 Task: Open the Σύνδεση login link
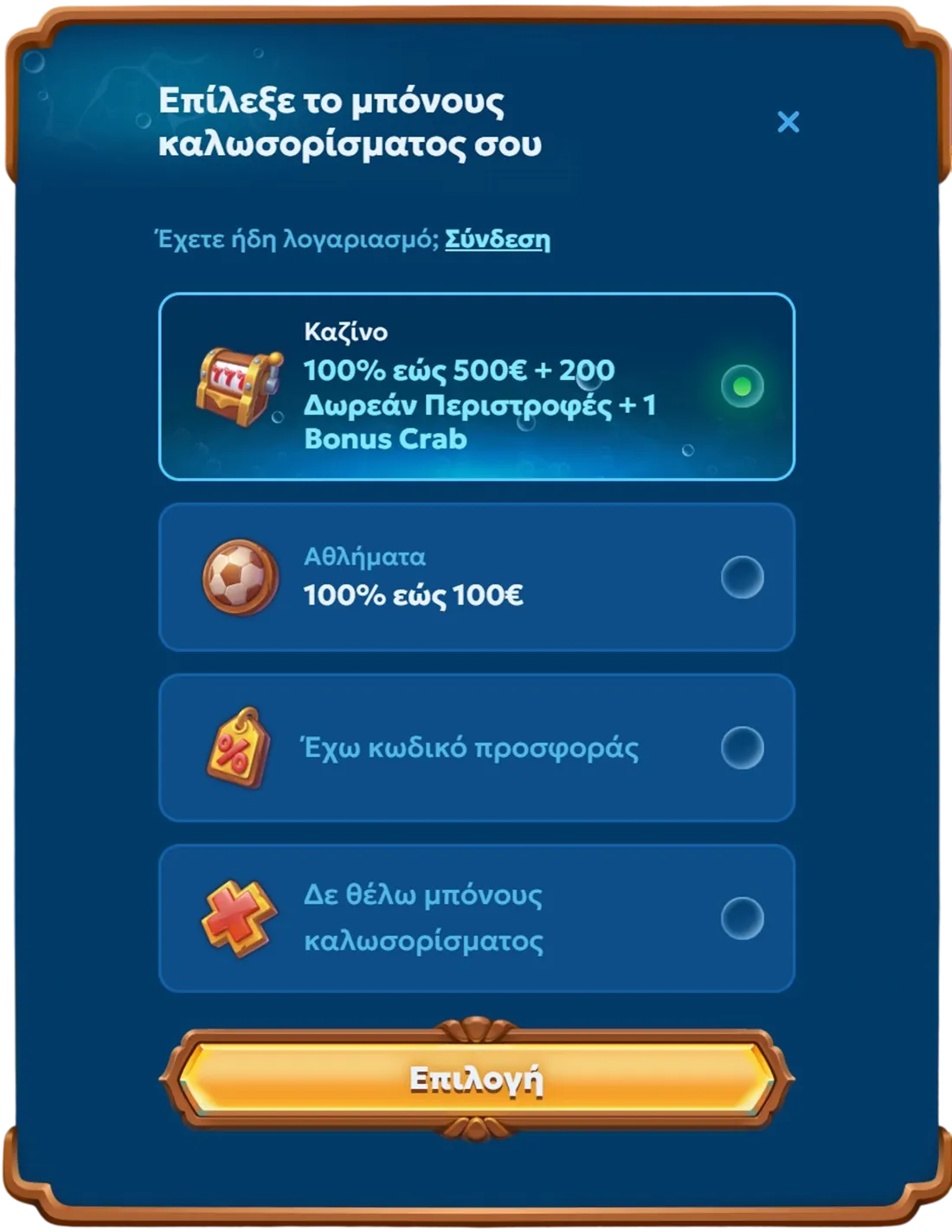tap(497, 240)
